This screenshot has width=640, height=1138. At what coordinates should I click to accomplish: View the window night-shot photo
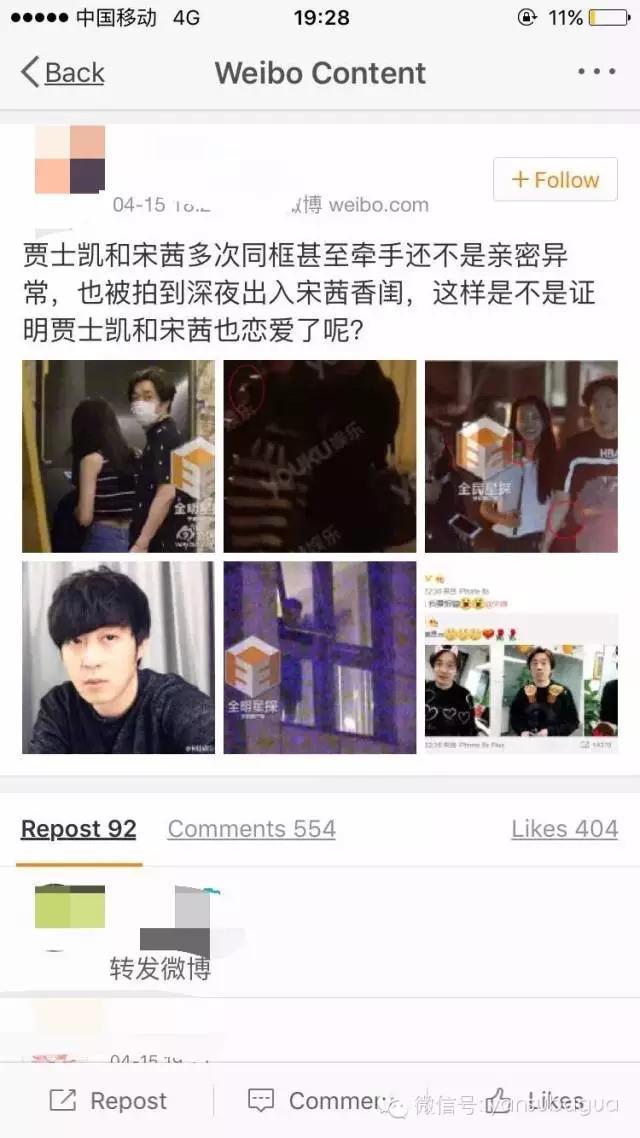click(320, 657)
